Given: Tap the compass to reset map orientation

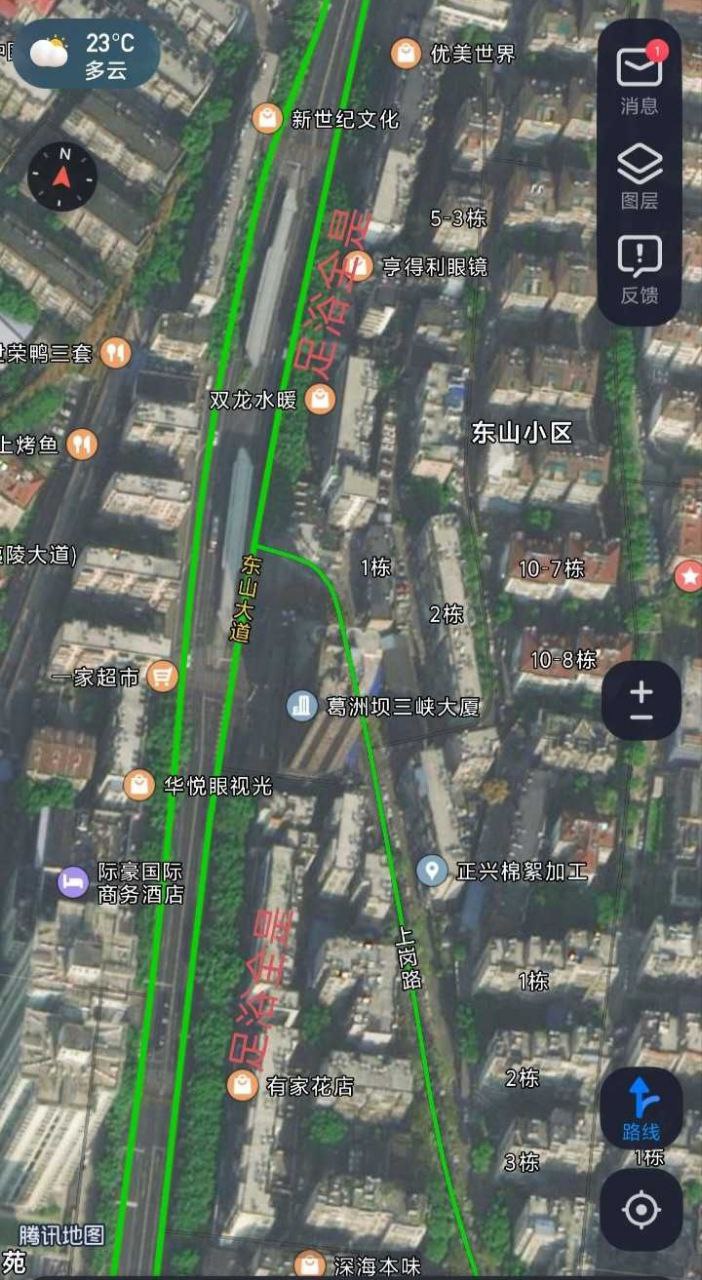Looking at the screenshot, I should tap(63, 177).
